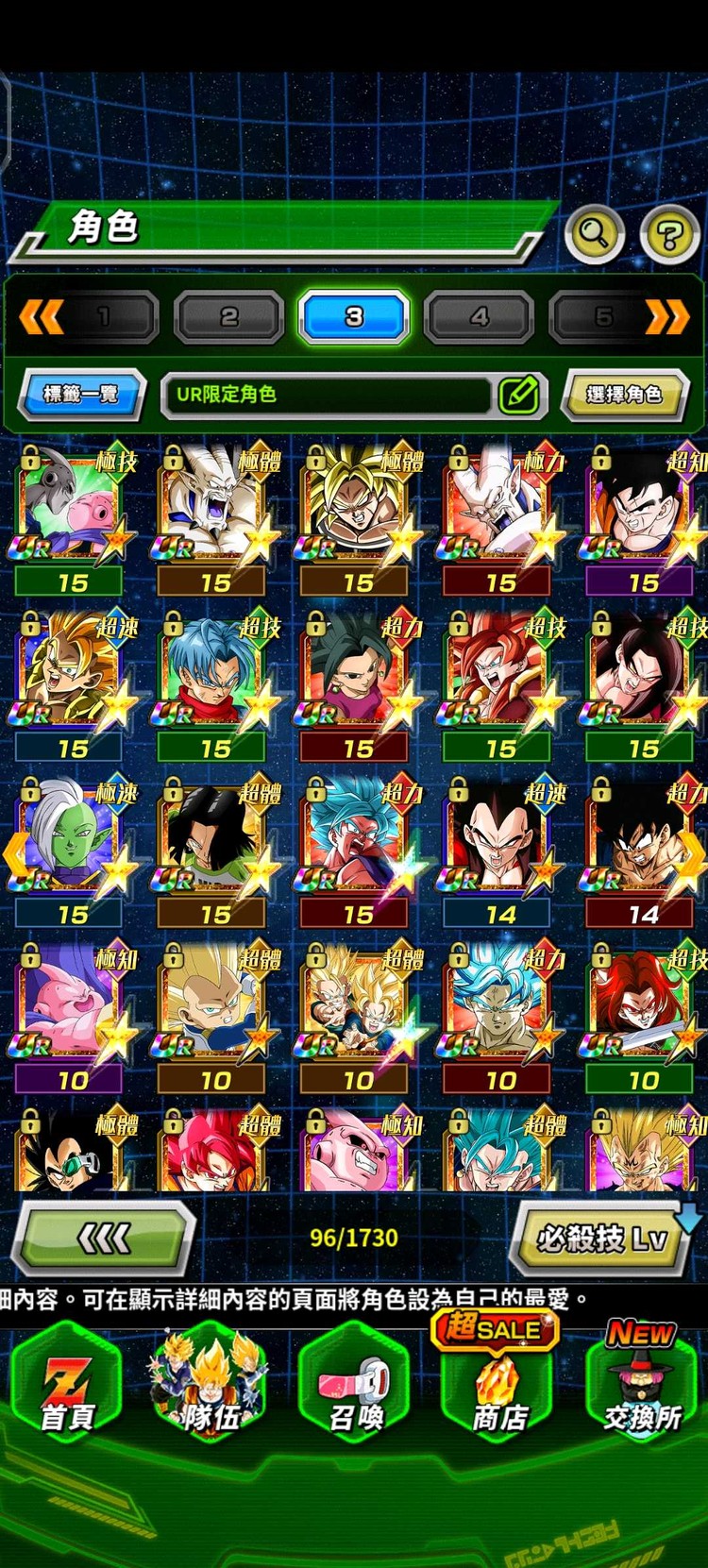The width and height of the screenshot is (708, 1568).
Task: Edit the UR限定角色 tag name
Action: [518, 395]
